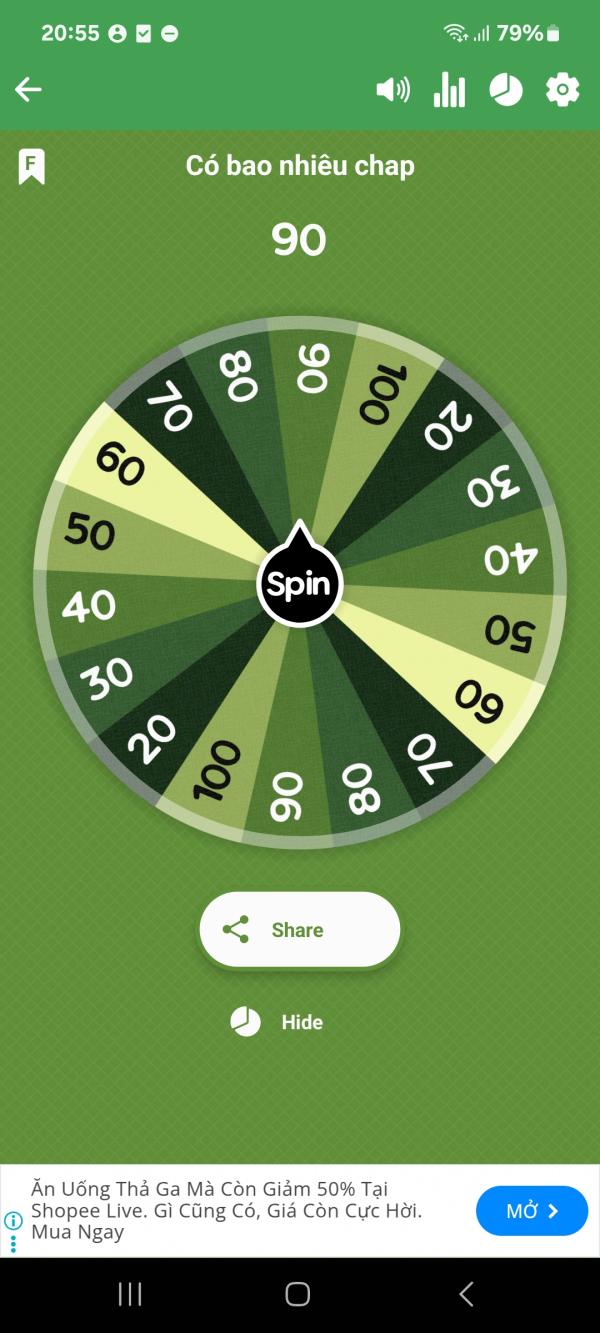Open the ad info icon

click(13, 1220)
